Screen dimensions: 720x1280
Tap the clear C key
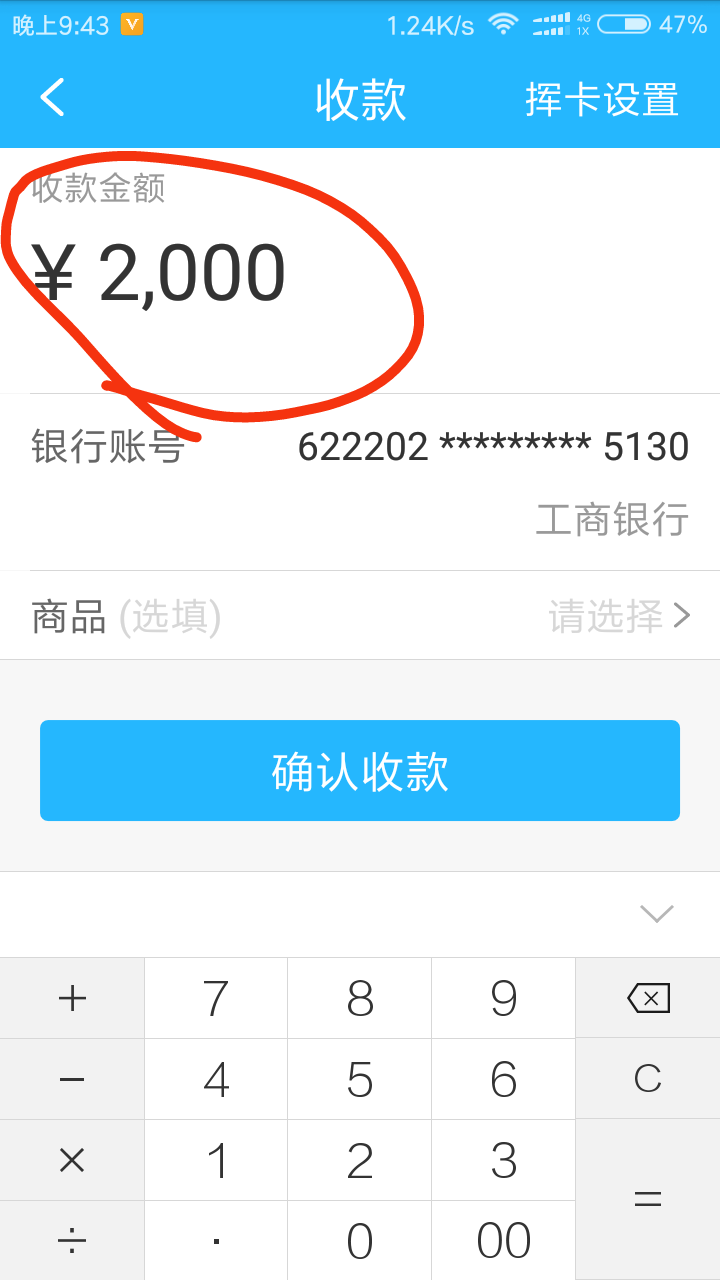point(647,1078)
